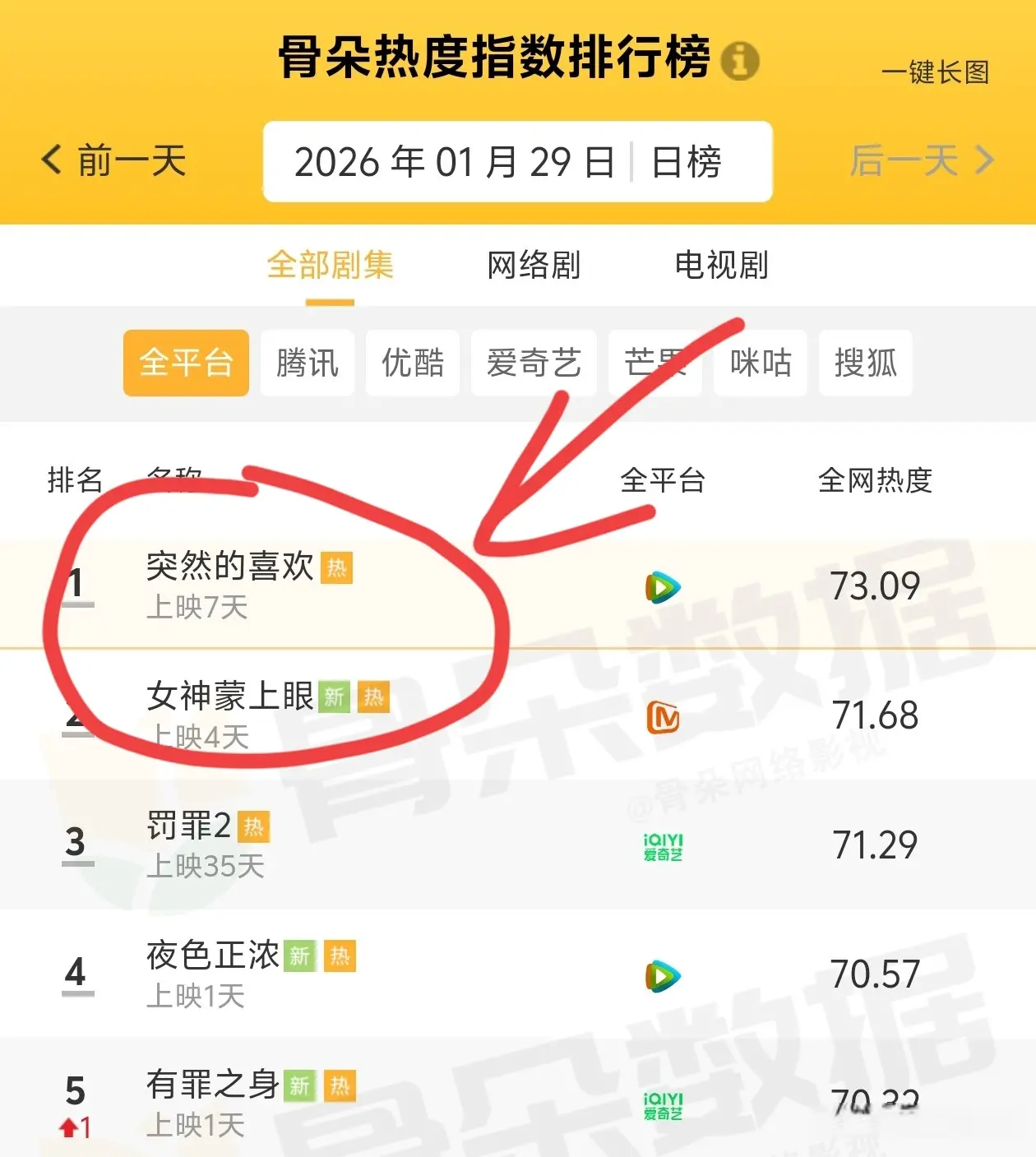1036x1157 pixels.
Task: Open the 女神蒙上眼 ranking entry
Action: pos(230,697)
